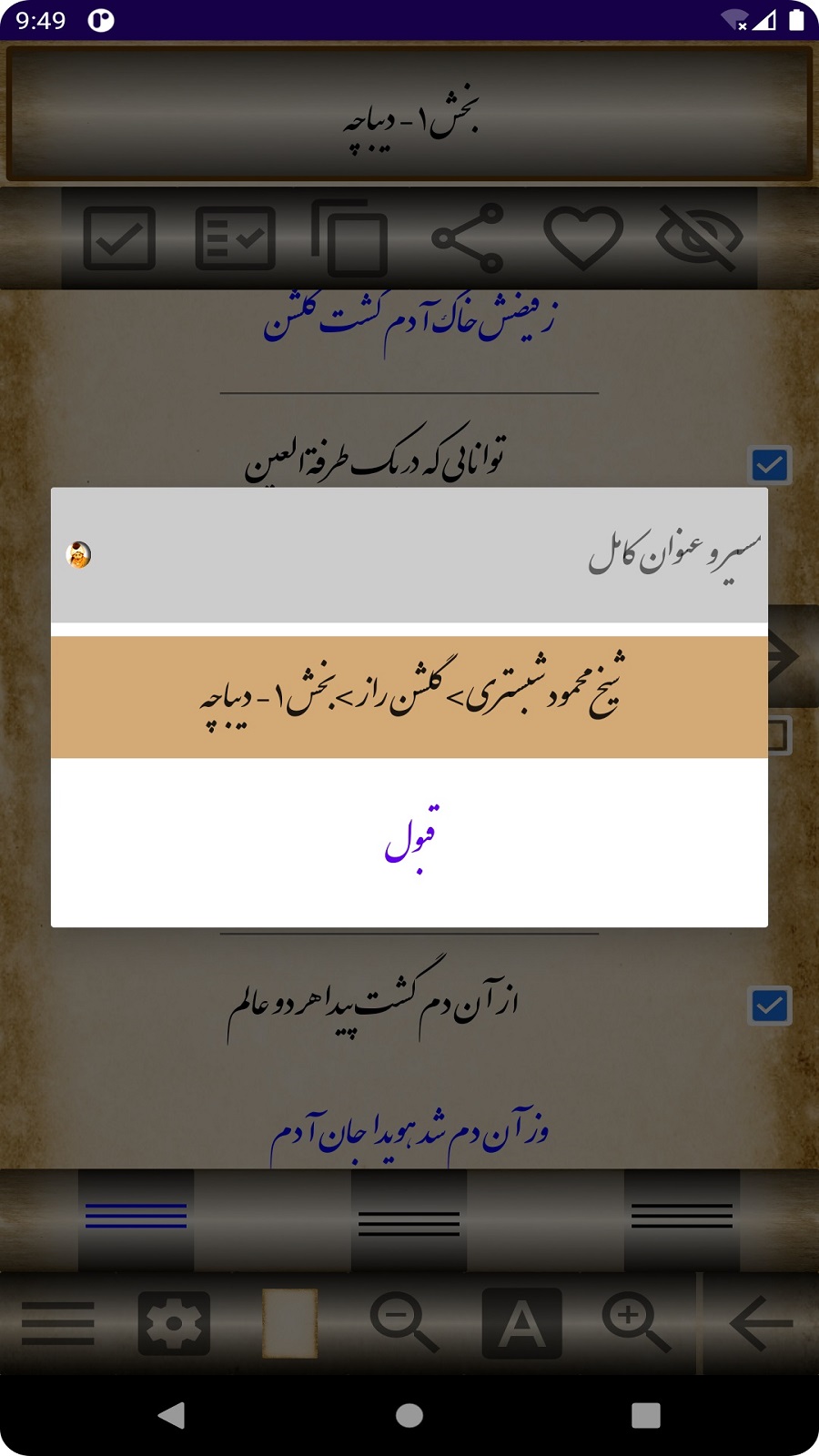Uncheck the verse توانایی که در یک طرفة العین

(770, 465)
